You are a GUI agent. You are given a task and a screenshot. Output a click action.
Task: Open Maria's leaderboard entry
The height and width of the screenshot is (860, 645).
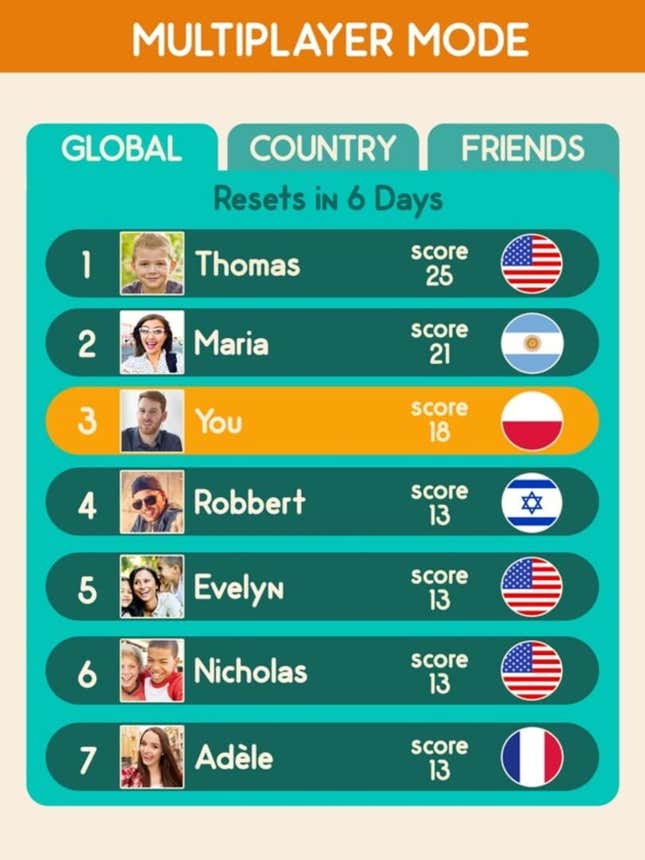point(322,343)
